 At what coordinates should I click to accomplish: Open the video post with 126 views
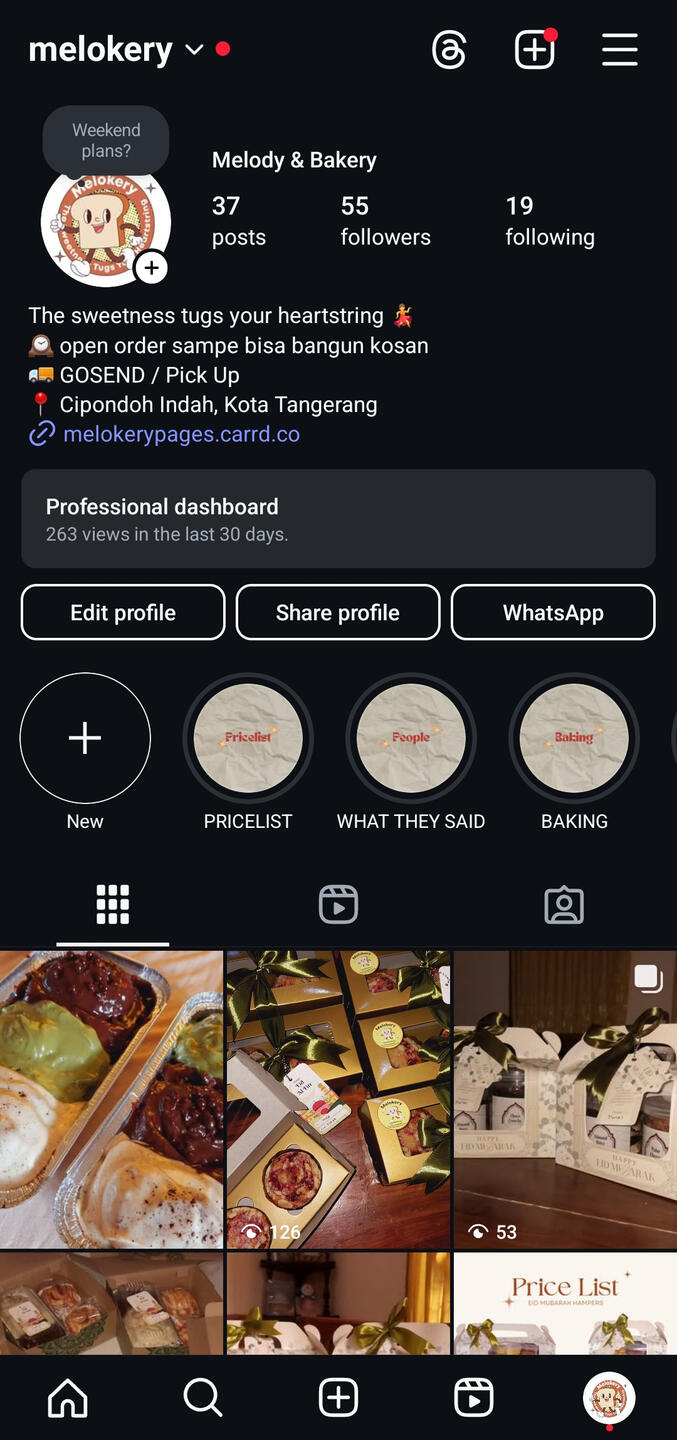338,1098
